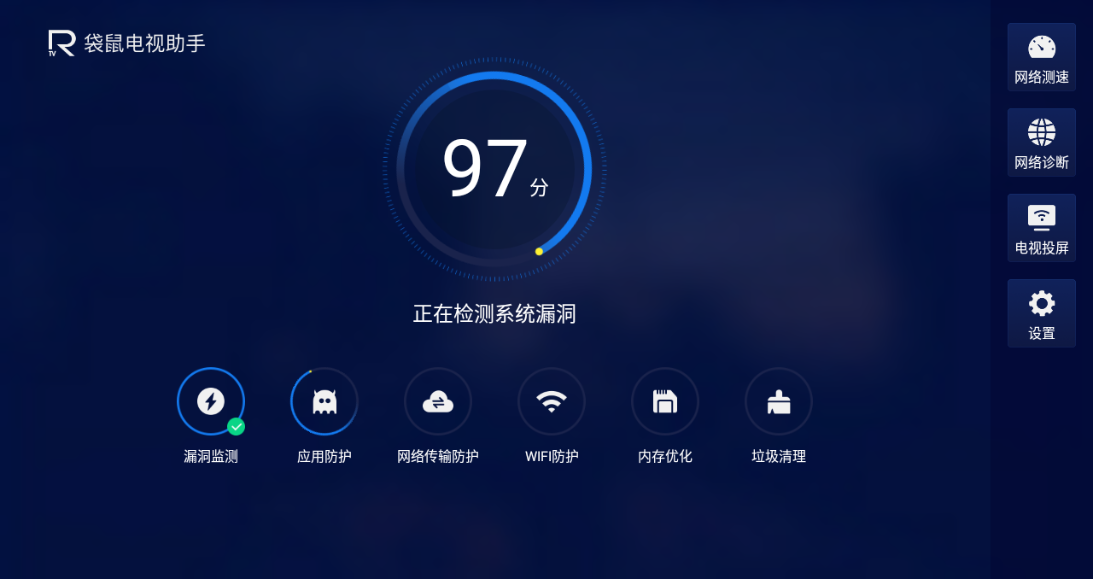Open 设置 settings
Viewport: 1093px width, 579px height.
[x=1041, y=313]
